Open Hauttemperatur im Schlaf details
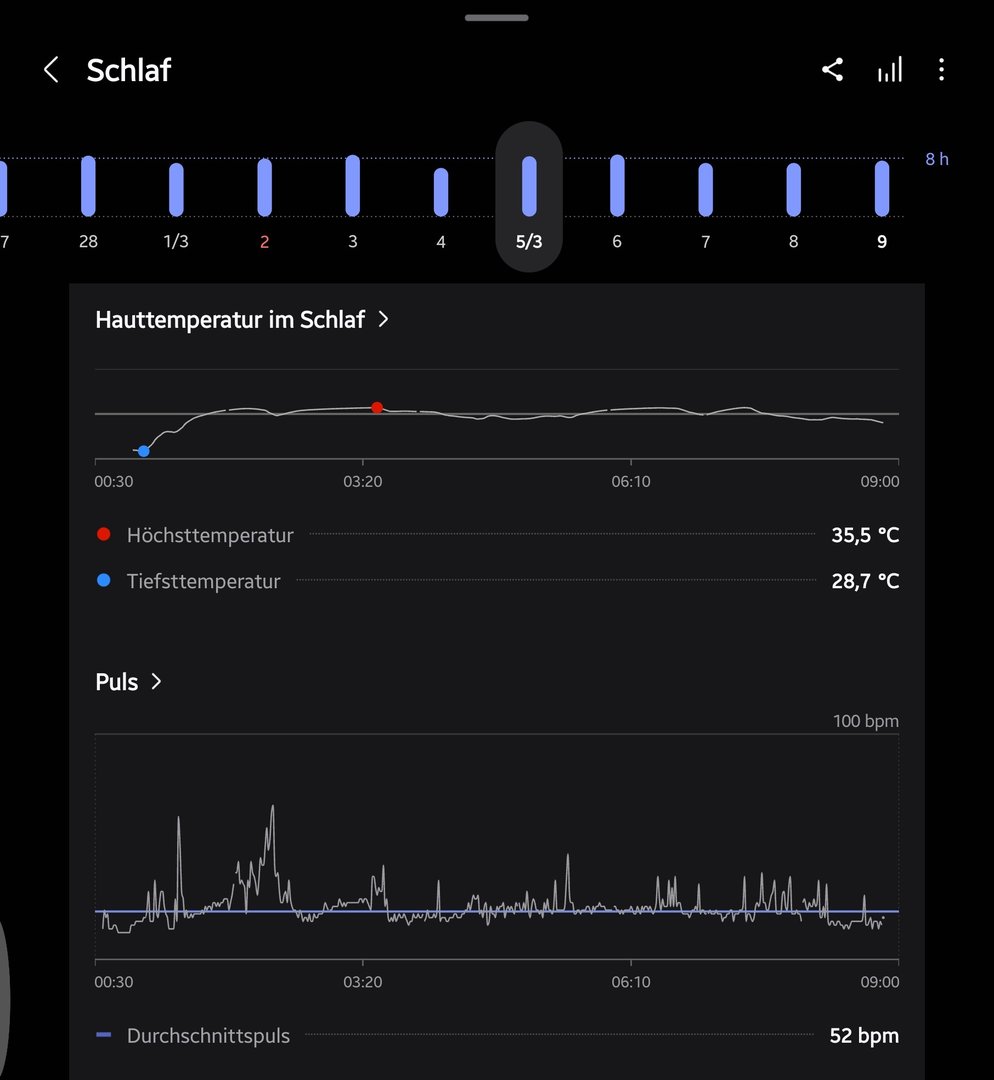 242,320
